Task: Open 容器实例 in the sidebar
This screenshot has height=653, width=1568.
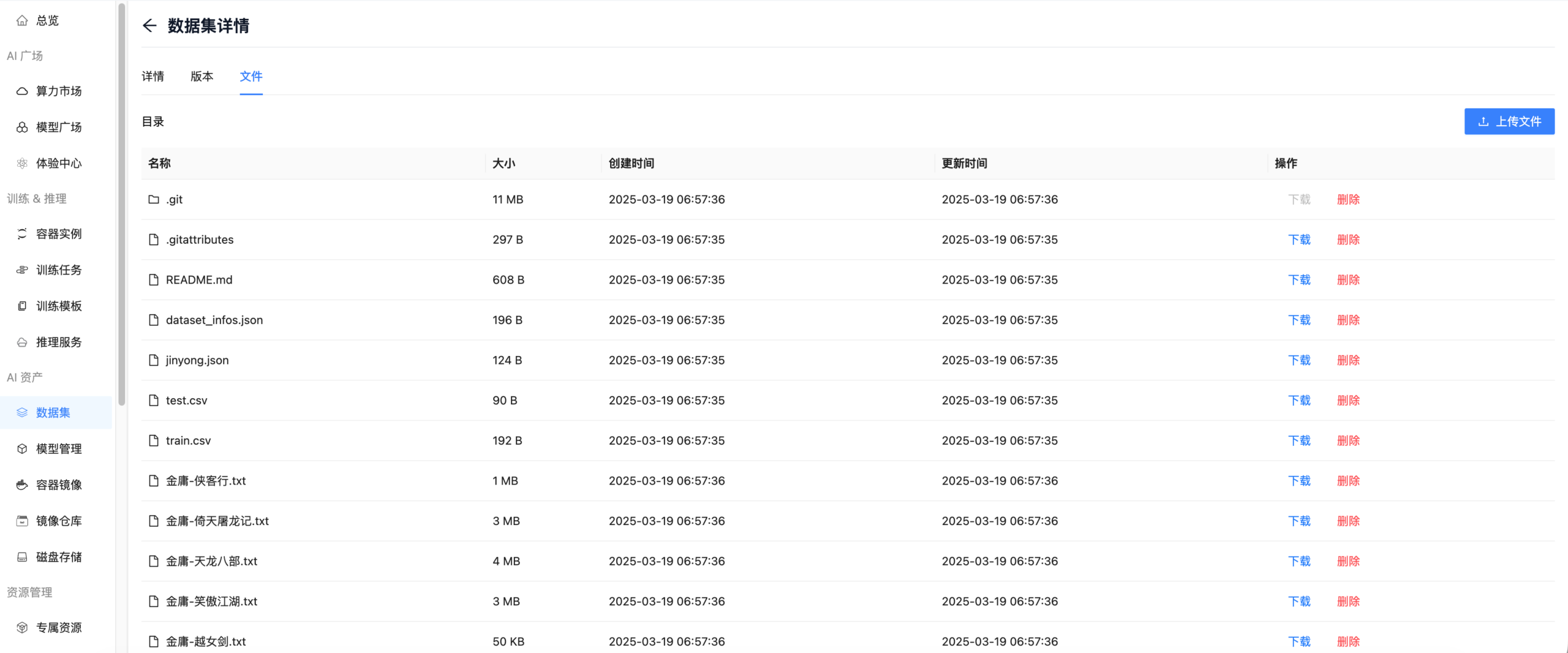Action: click(x=58, y=234)
